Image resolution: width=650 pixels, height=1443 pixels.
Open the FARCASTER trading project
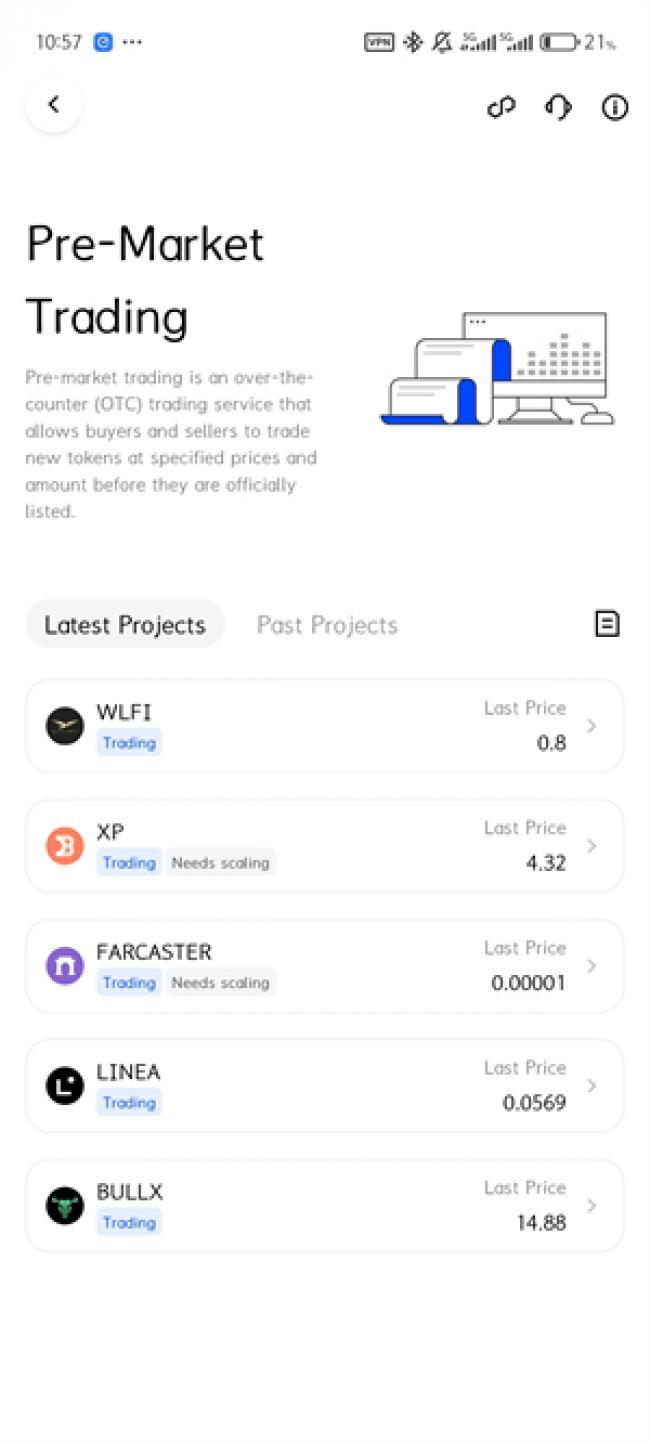pyautogui.click(x=324, y=966)
